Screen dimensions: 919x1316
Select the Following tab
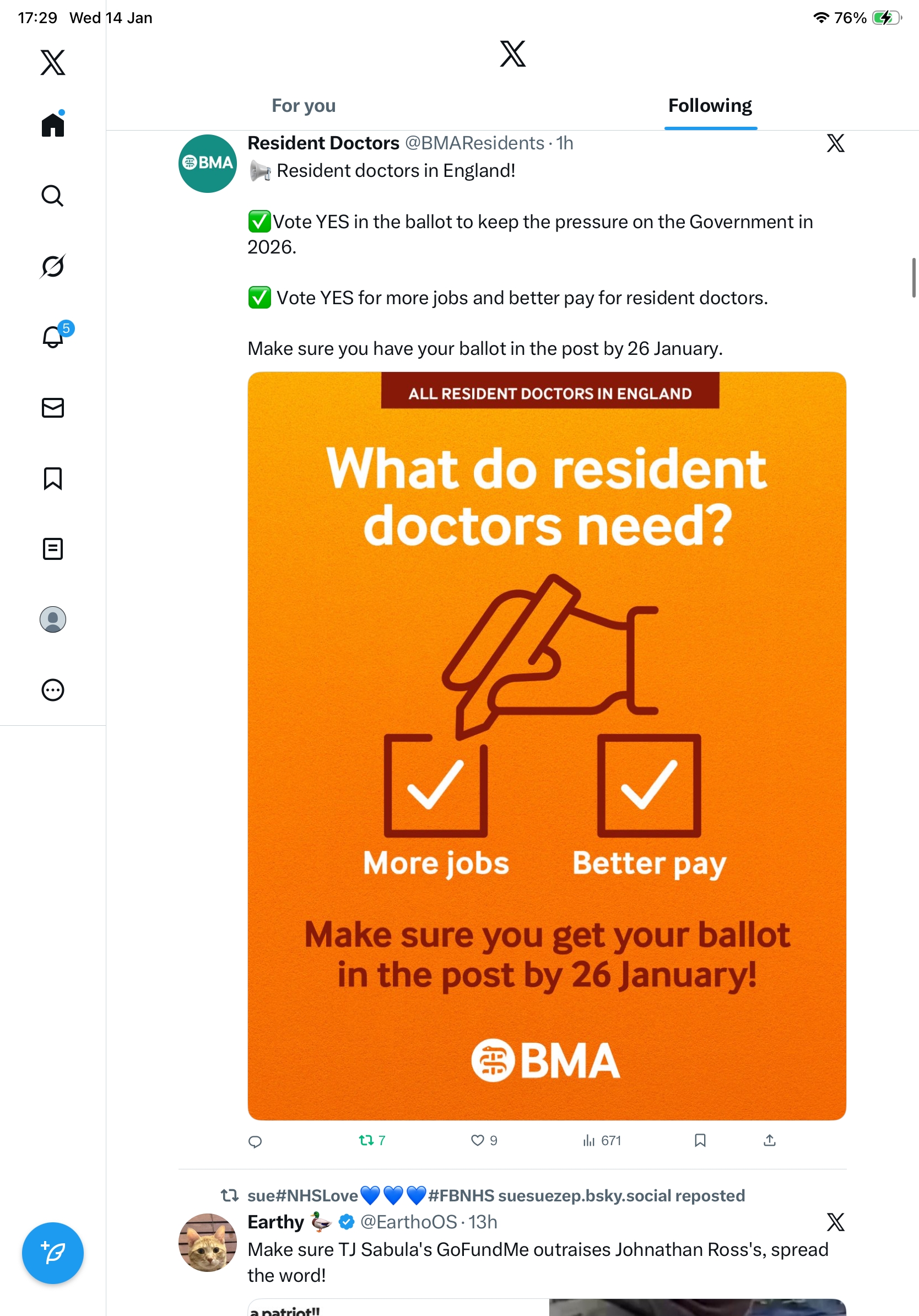pyautogui.click(x=709, y=106)
